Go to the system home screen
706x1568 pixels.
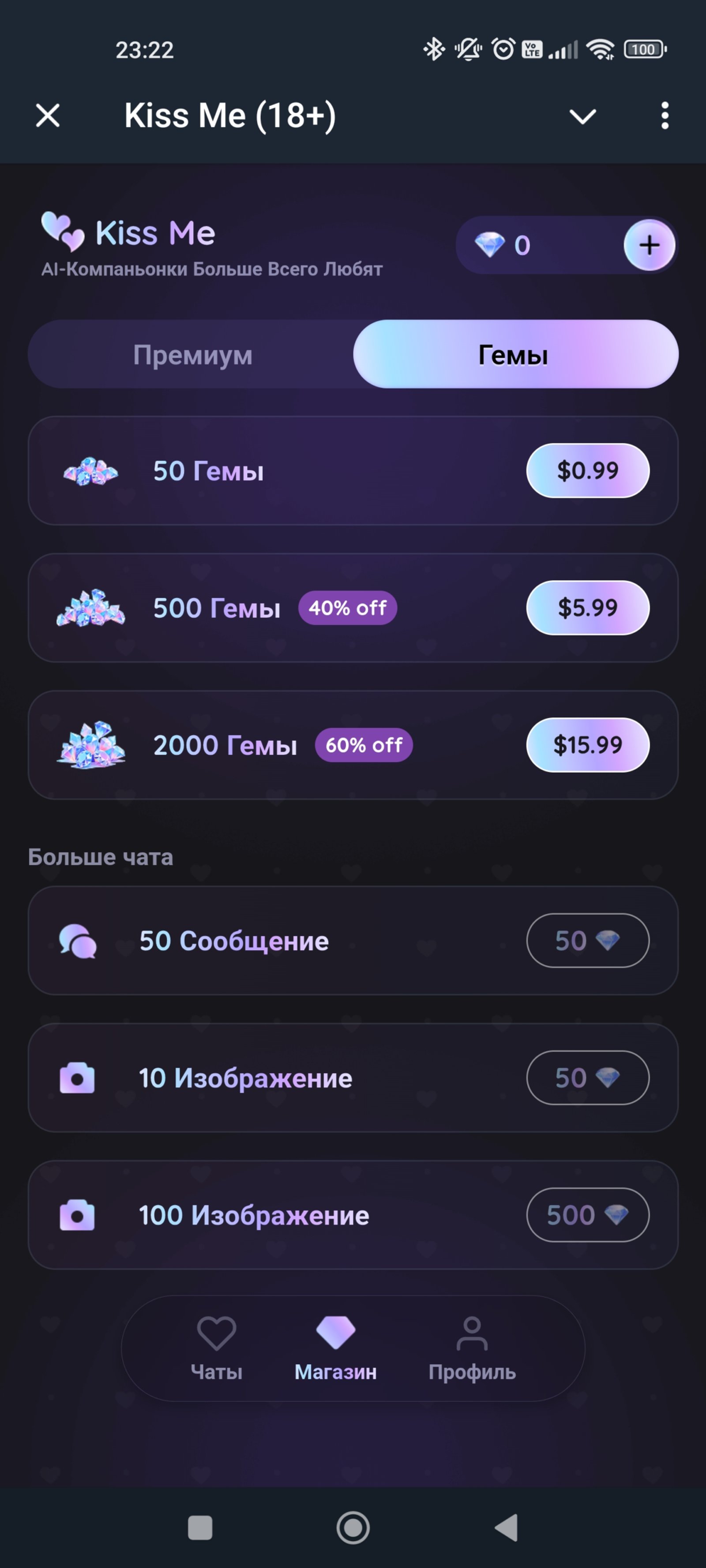[353, 1527]
